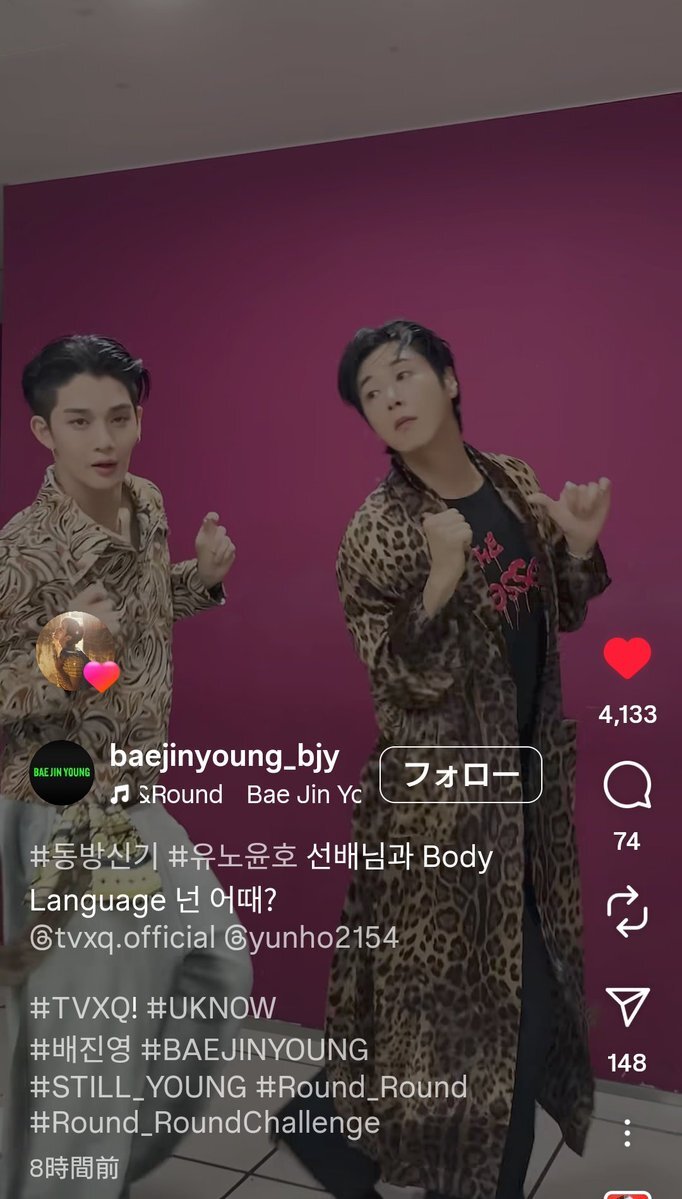Tap the BAE JIN YOUNG profile avatar

[62, 772]
